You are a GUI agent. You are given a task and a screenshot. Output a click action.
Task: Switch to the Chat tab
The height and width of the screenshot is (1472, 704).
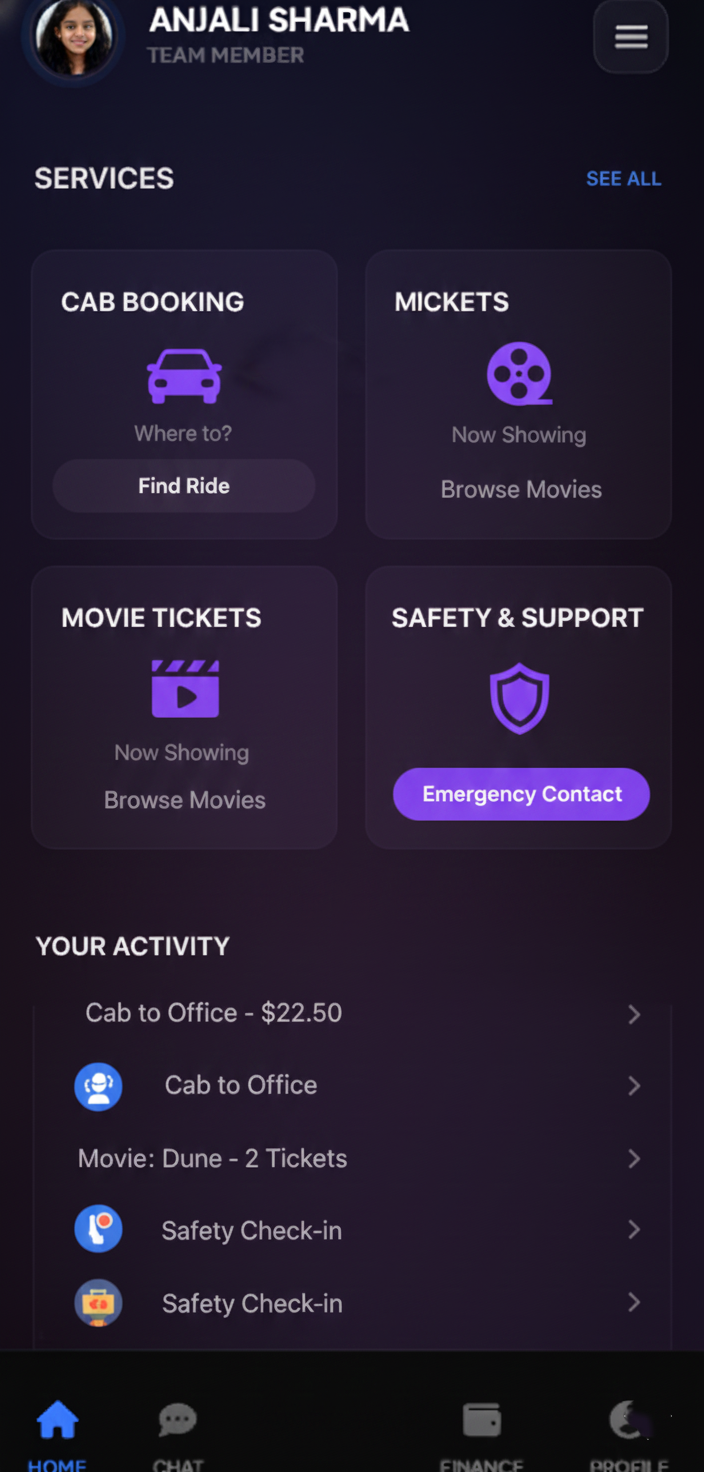tap(178, 1435)
